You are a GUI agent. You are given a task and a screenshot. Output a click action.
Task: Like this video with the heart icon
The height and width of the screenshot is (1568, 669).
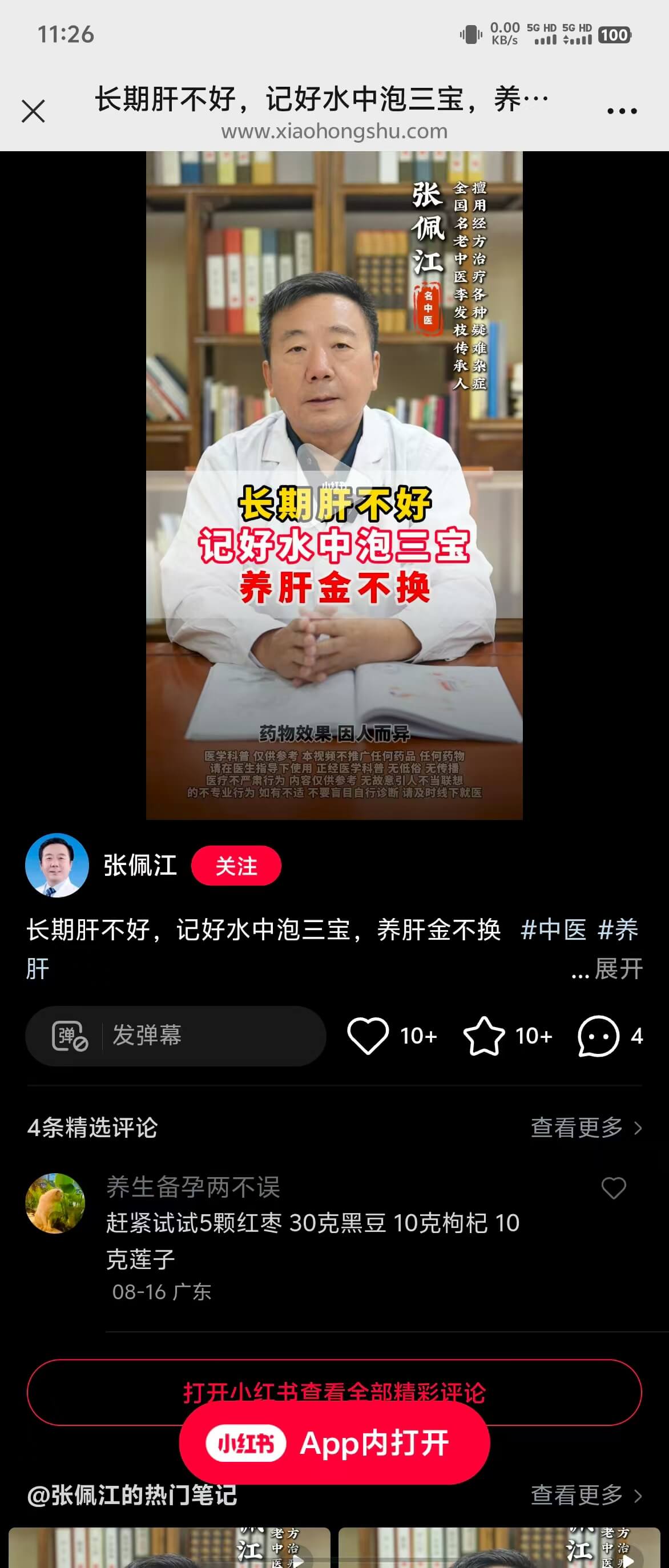368,1036
